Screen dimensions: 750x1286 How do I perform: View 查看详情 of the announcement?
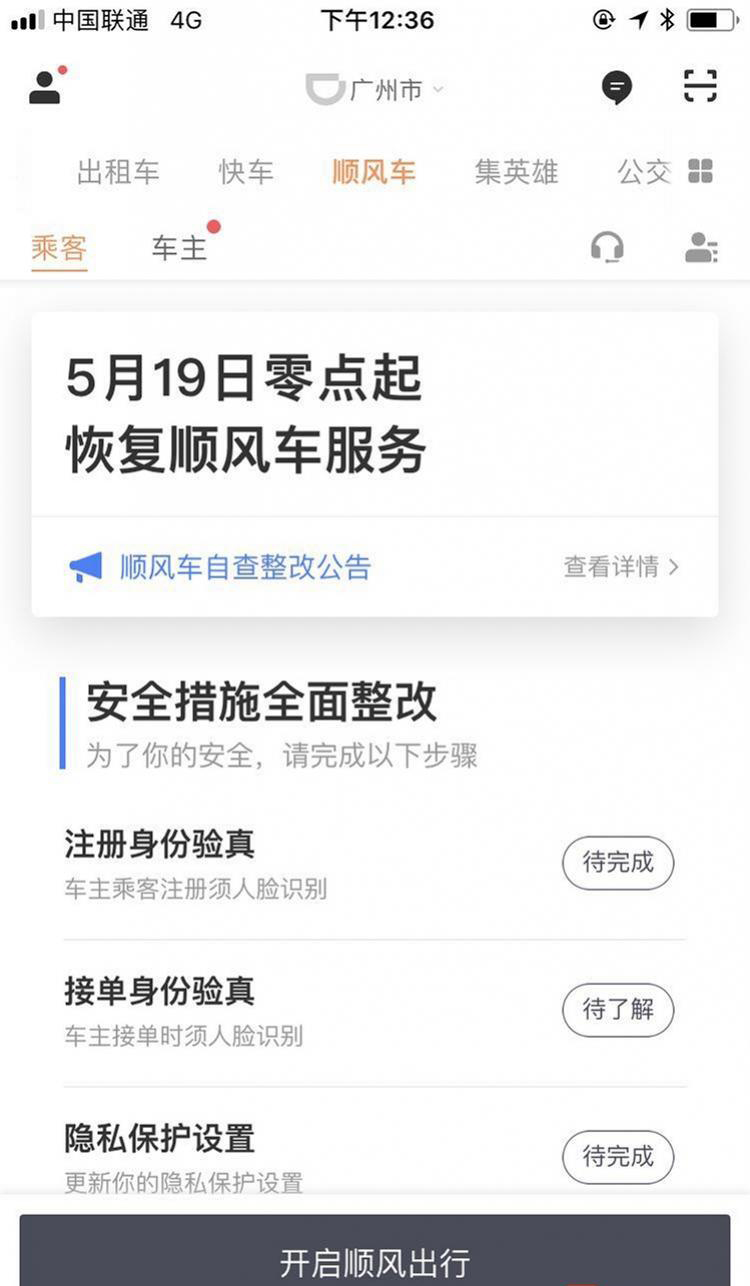tap(620, 567)
